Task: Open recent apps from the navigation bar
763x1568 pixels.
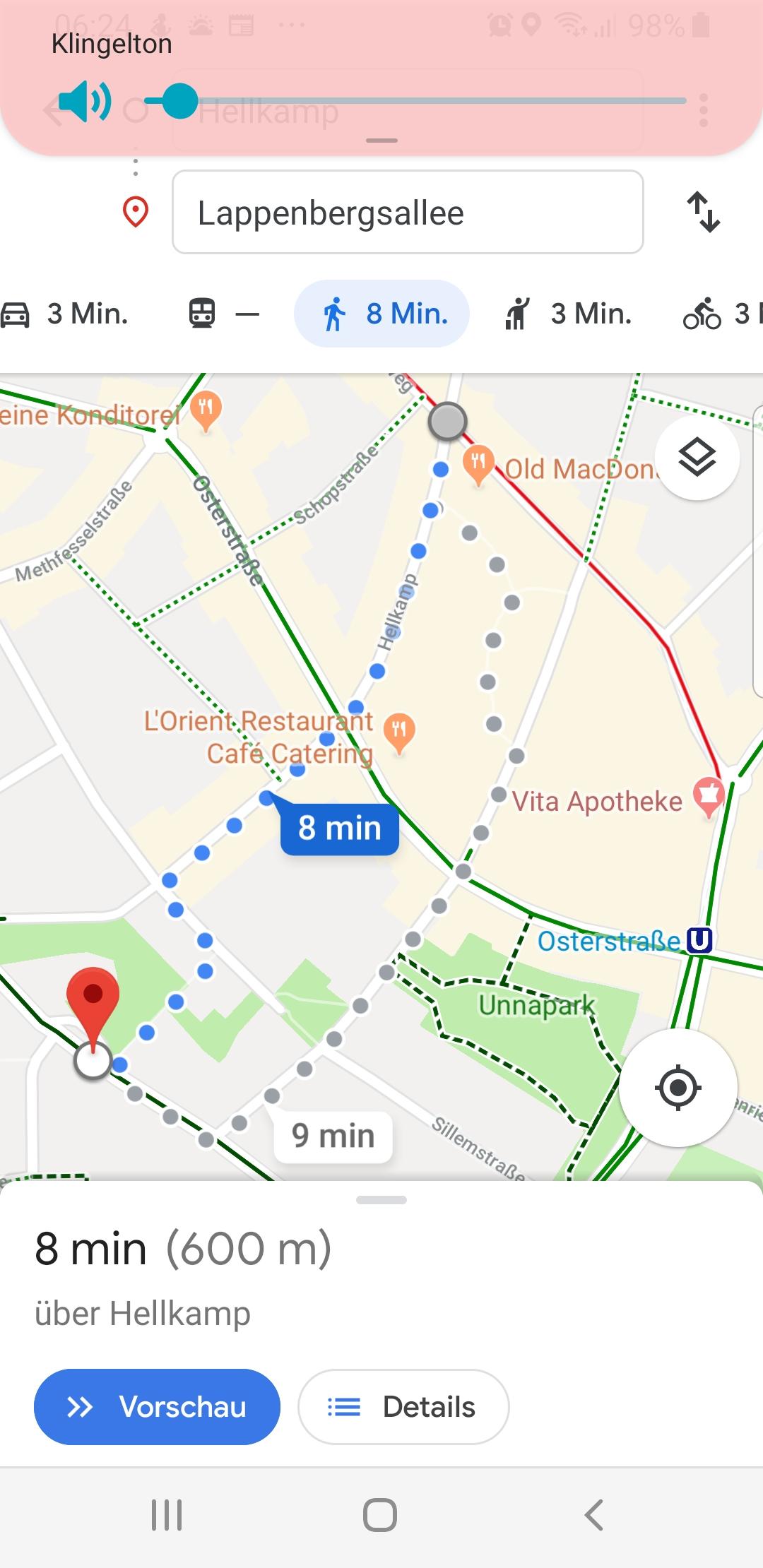Action: pos(167,1515)
